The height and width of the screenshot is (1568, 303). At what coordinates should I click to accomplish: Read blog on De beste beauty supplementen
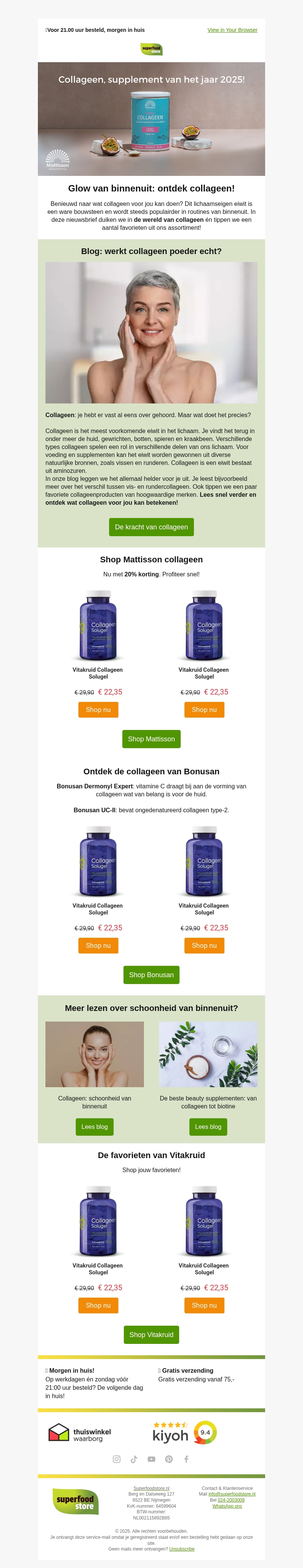208,1127
